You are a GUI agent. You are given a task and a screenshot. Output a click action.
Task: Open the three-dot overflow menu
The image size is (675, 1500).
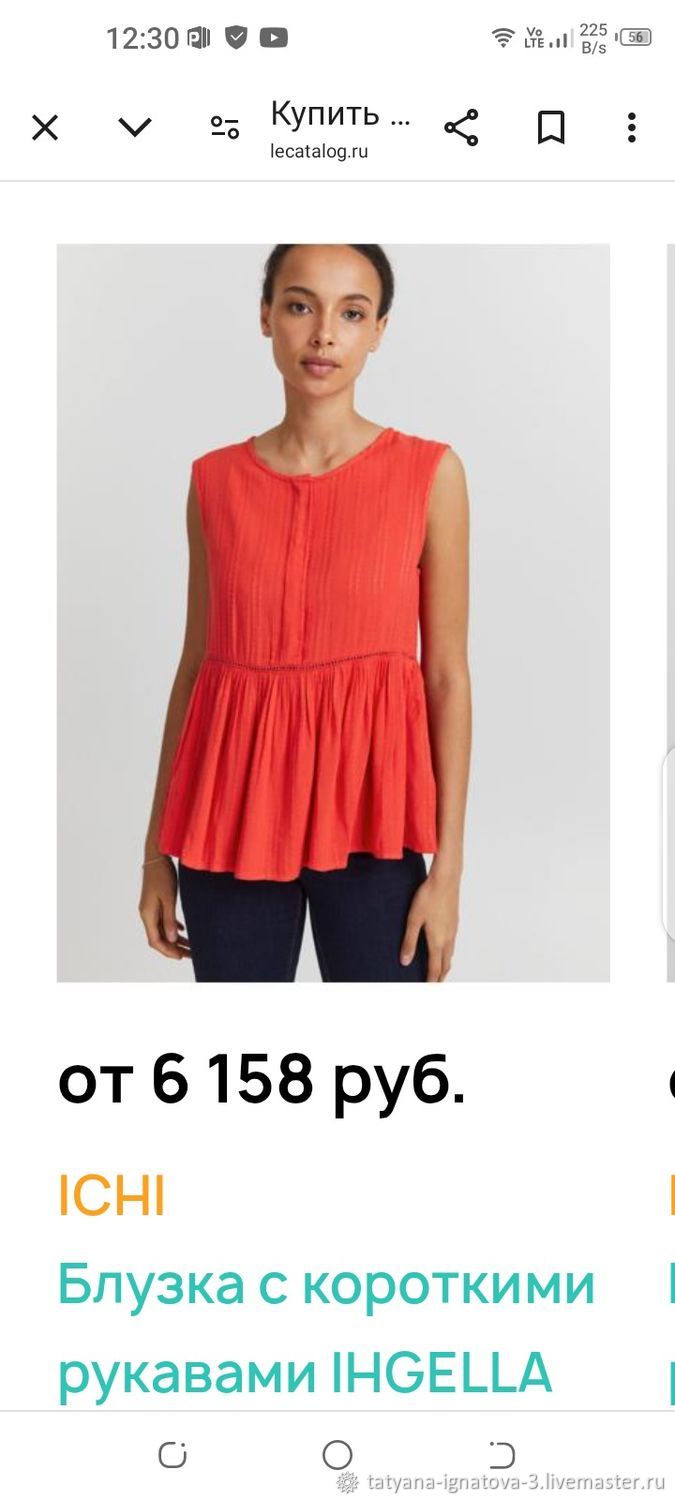coord(631,128)
